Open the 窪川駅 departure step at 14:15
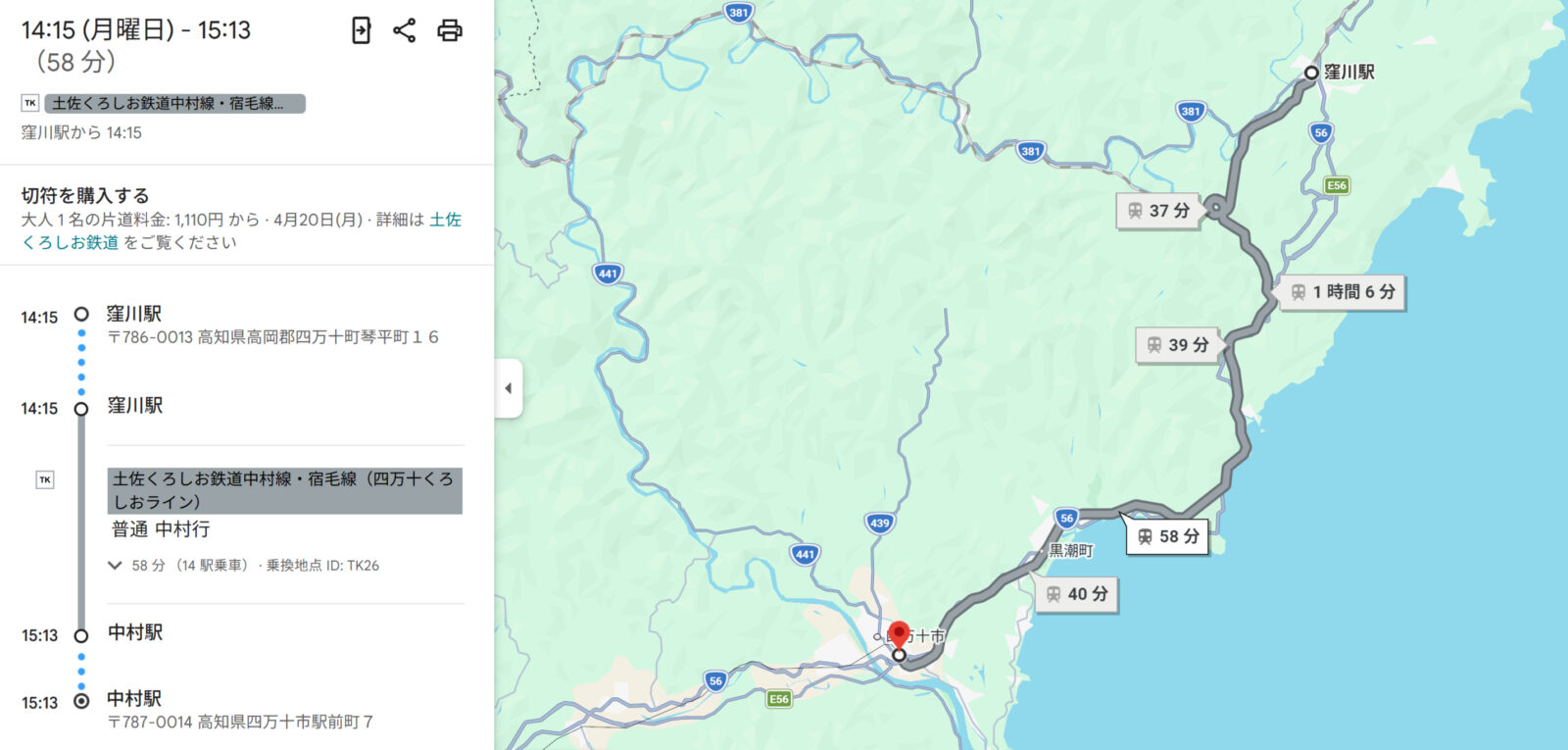 pos(134,314)
